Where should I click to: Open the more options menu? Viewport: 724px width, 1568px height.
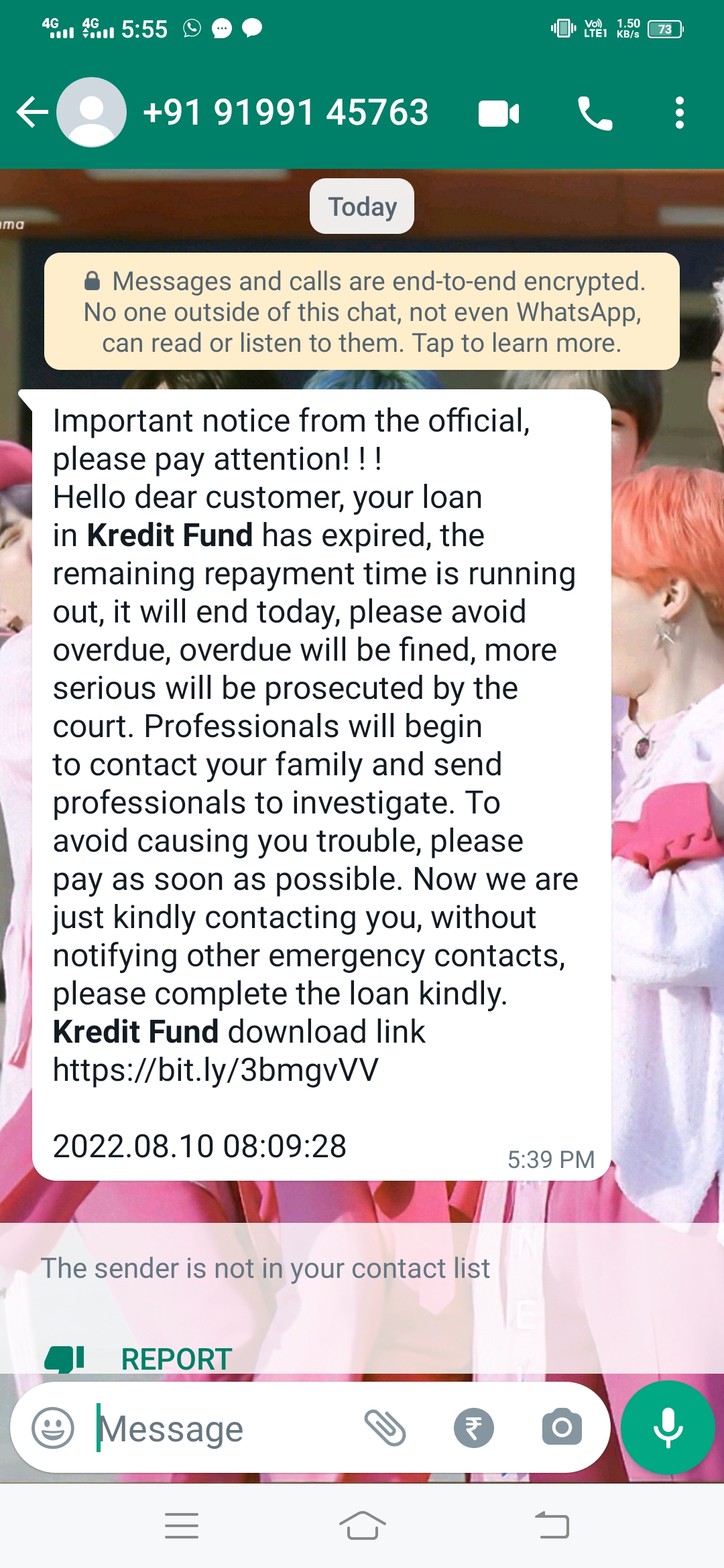679,113
